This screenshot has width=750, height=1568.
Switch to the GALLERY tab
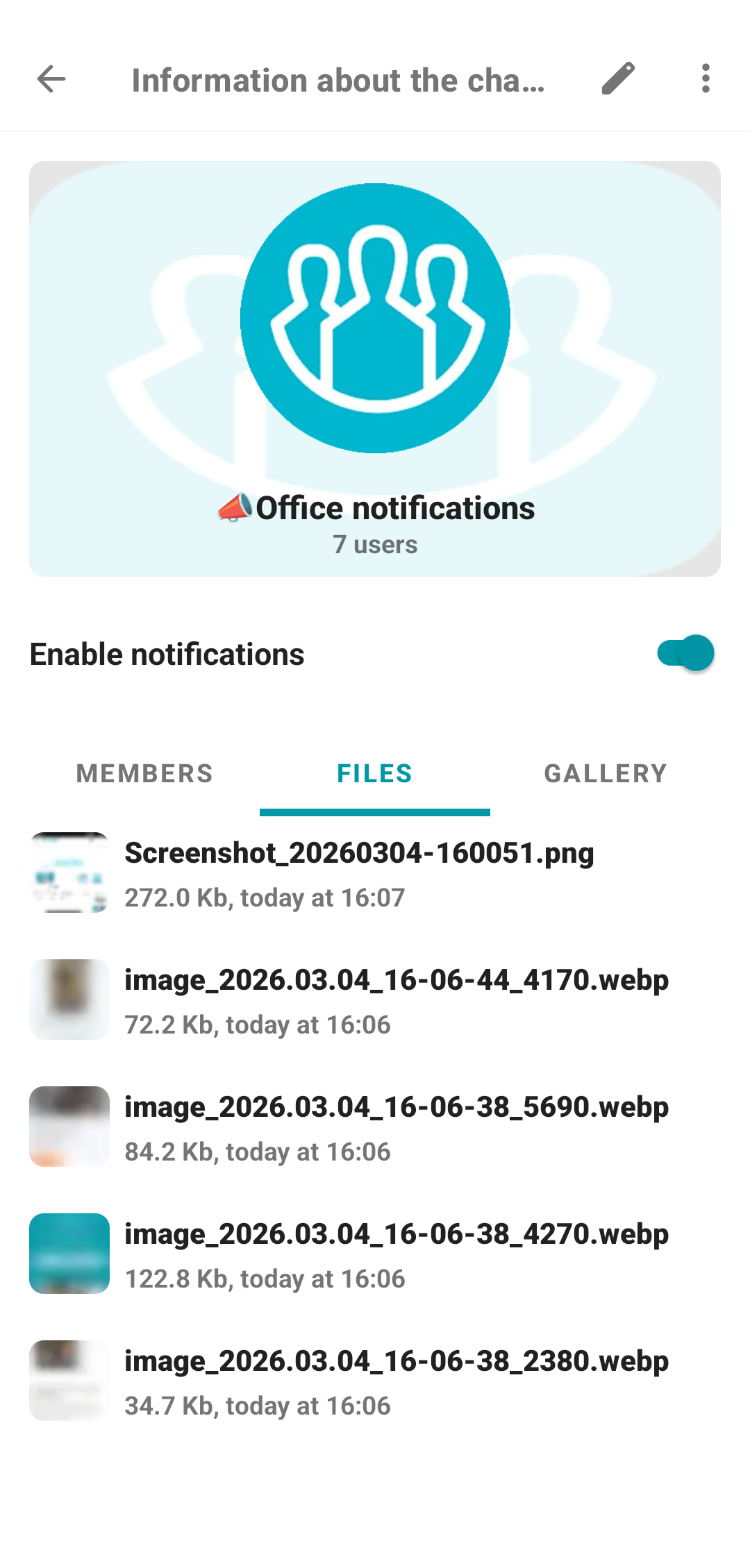point(606,773)
